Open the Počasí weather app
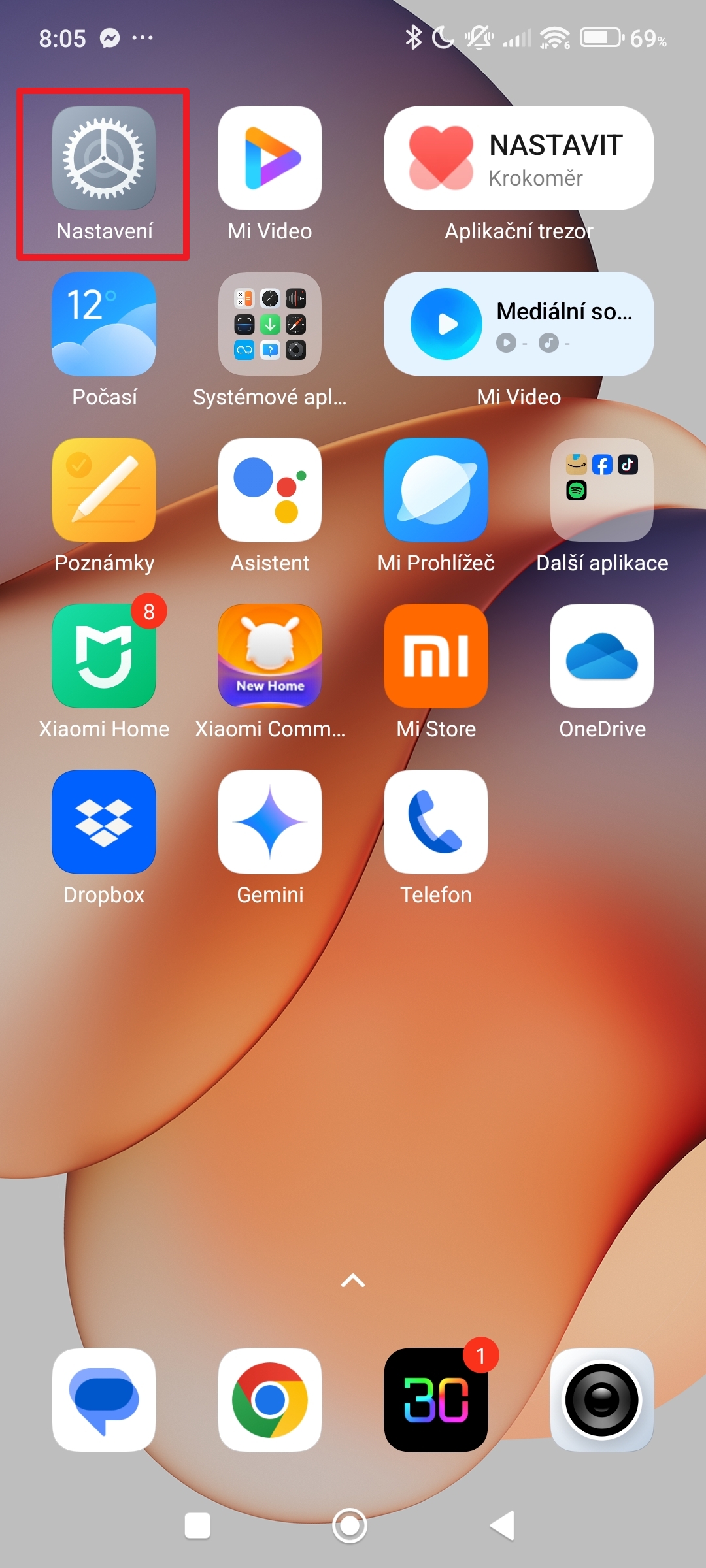Image resolution: width=706 pixels, height=1568 pixels. pyautogui.click(x=104, y=325)
